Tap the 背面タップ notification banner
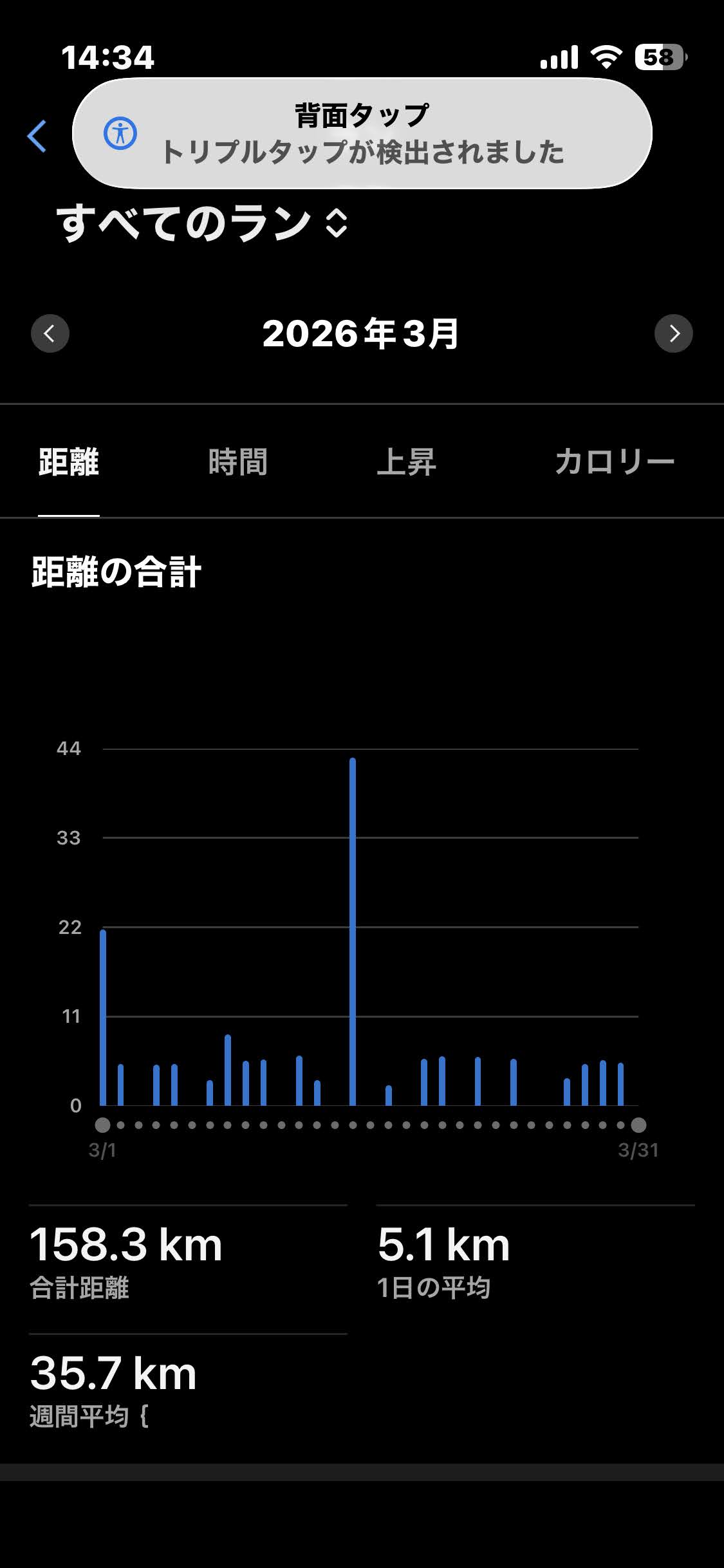Screen dimensions: 724x1568 tap(362, 133)
